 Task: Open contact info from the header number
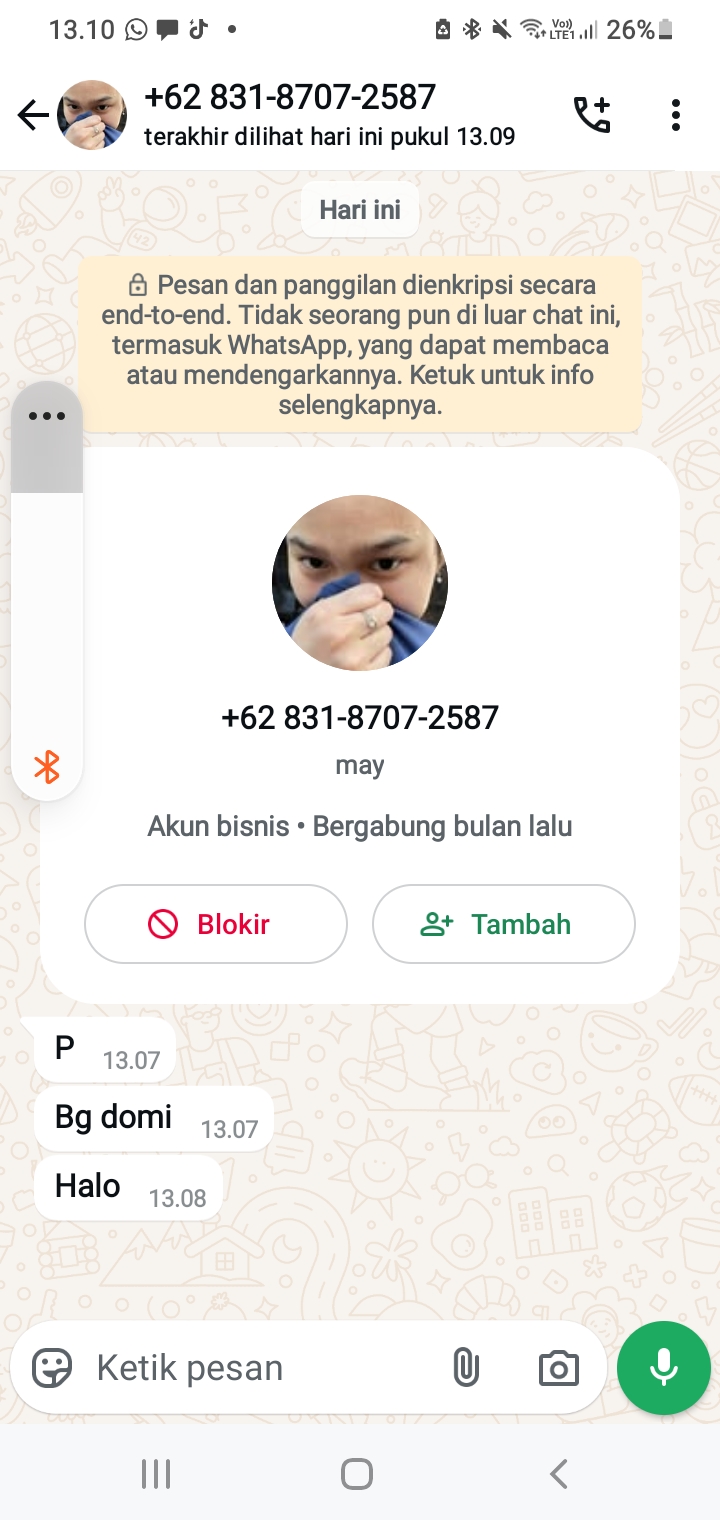tap(290, 97)
